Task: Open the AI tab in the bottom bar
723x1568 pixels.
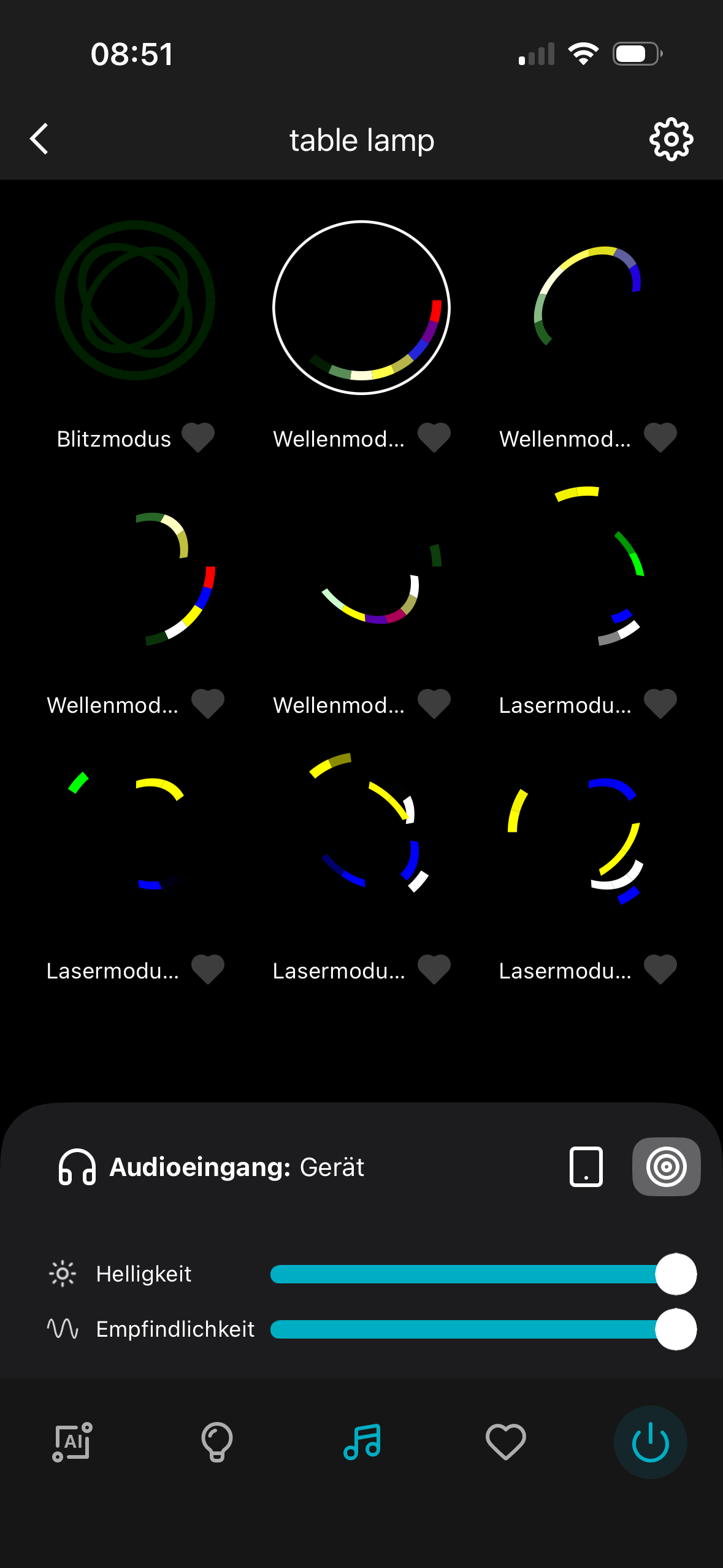Action: [72, 1442]
